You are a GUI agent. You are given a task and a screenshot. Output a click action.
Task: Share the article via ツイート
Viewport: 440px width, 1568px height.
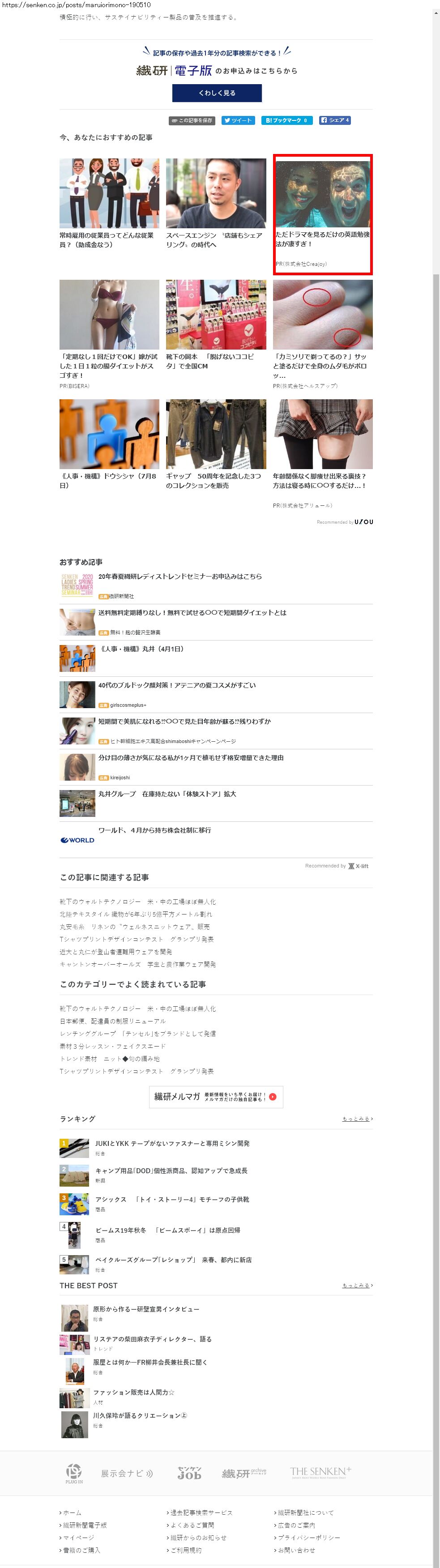click(238, 120)
